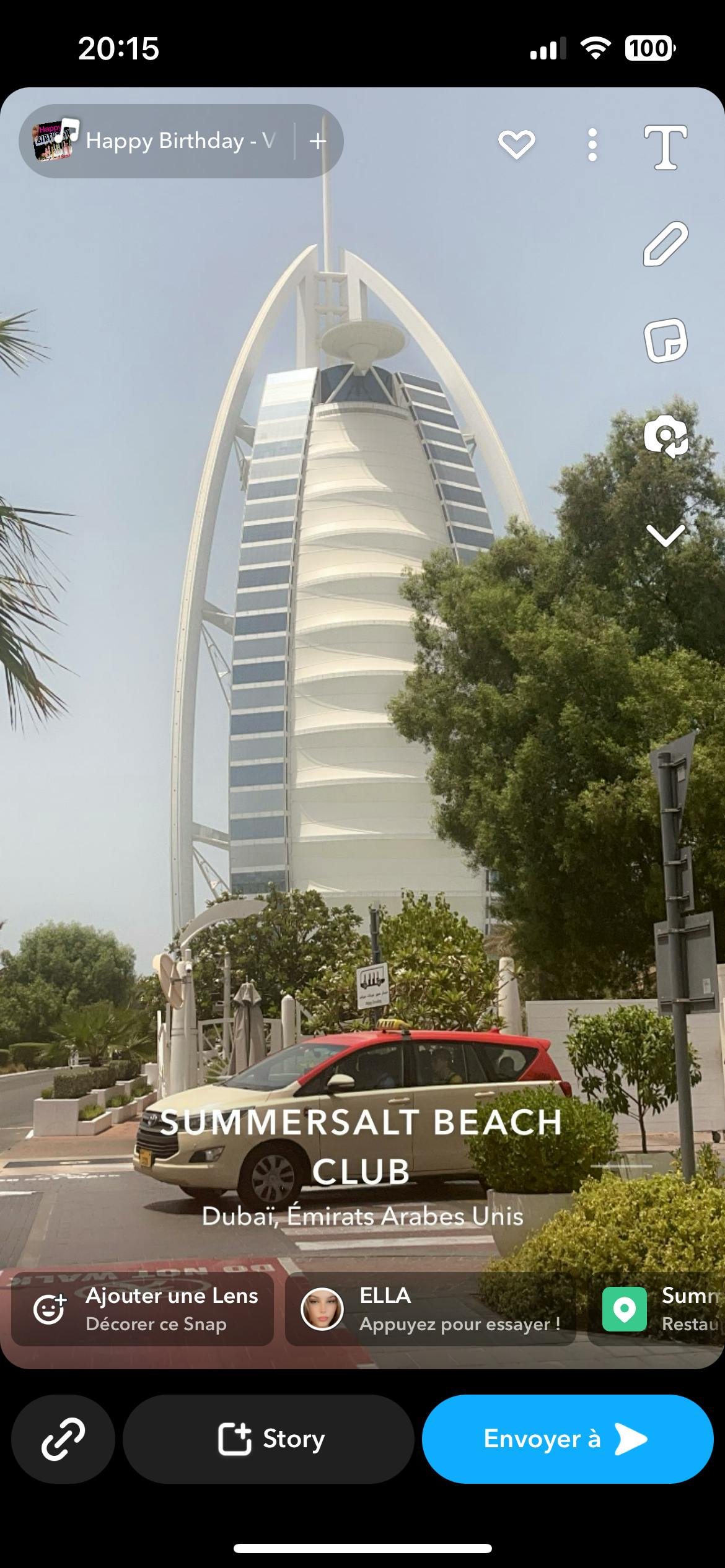The width and height of the screenshot is (725, 1568).
Task: Add text with the T tool
Action: [x=665, y=147]
